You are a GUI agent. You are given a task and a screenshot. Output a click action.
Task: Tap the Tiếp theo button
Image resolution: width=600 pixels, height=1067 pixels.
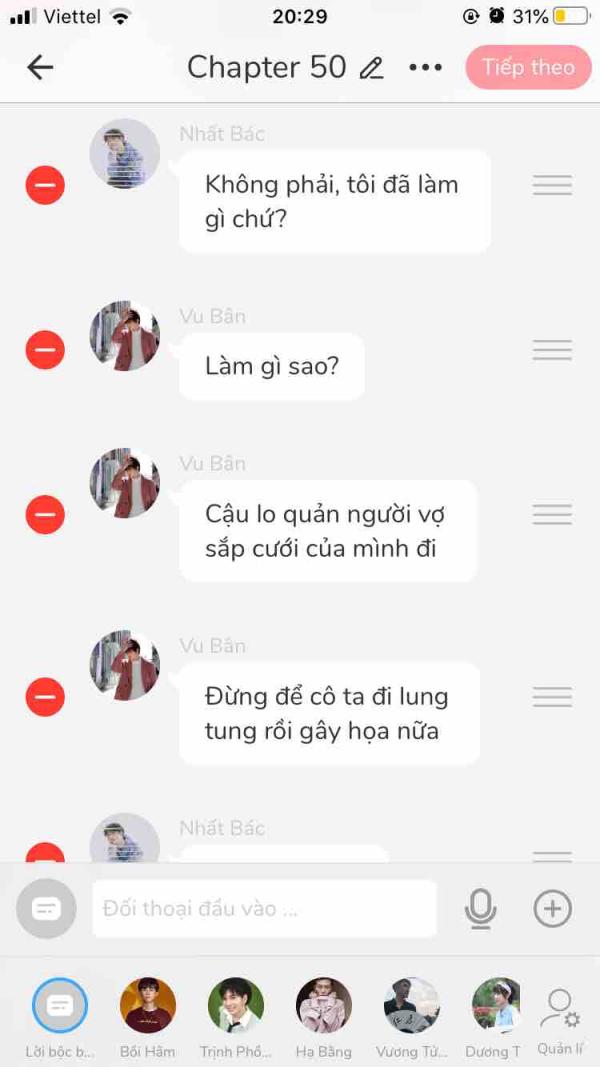[x=529, y=67]
